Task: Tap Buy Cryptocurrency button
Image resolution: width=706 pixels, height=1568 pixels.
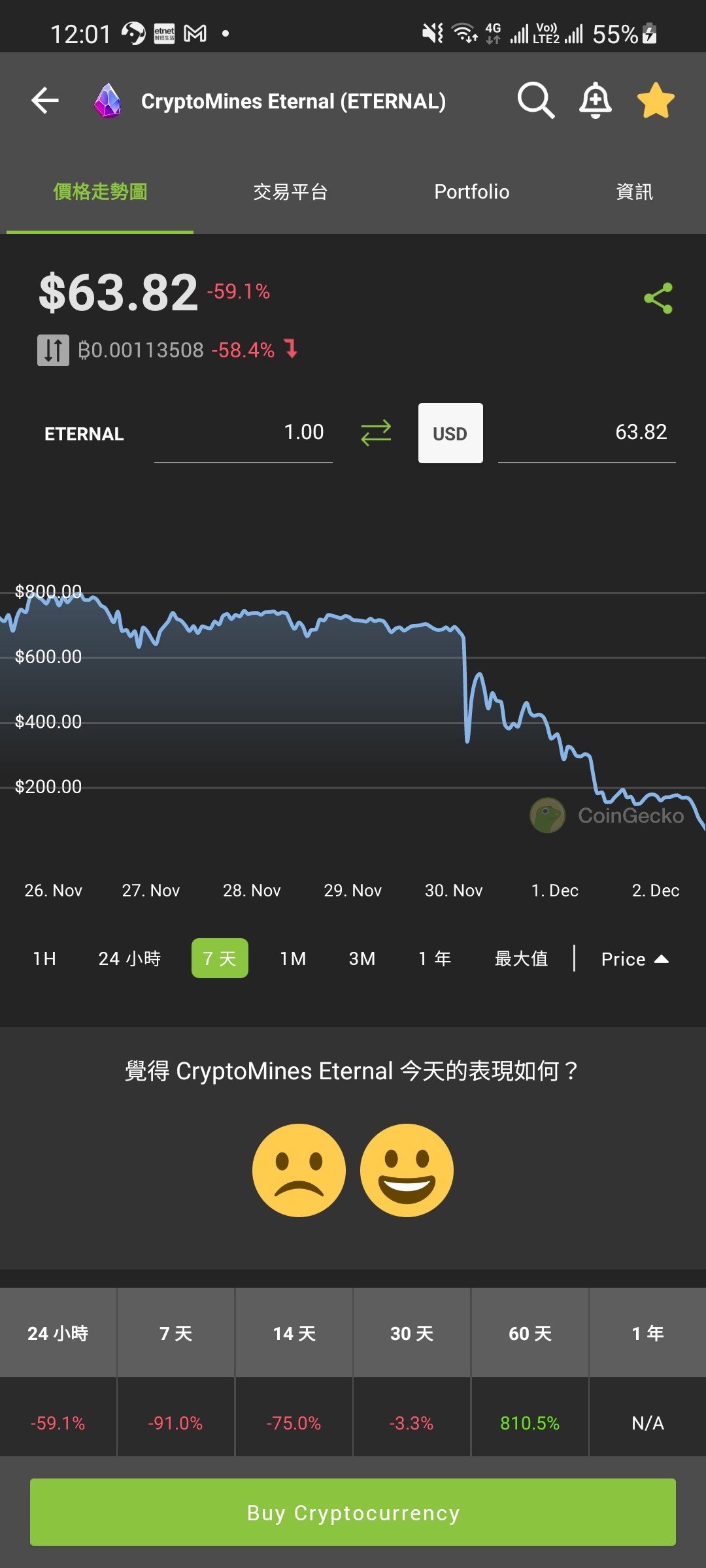Action: point(353,1512)
